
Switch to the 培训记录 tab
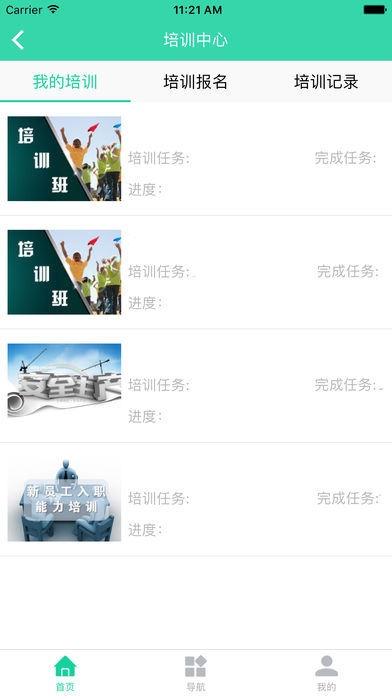click(326, 82)
